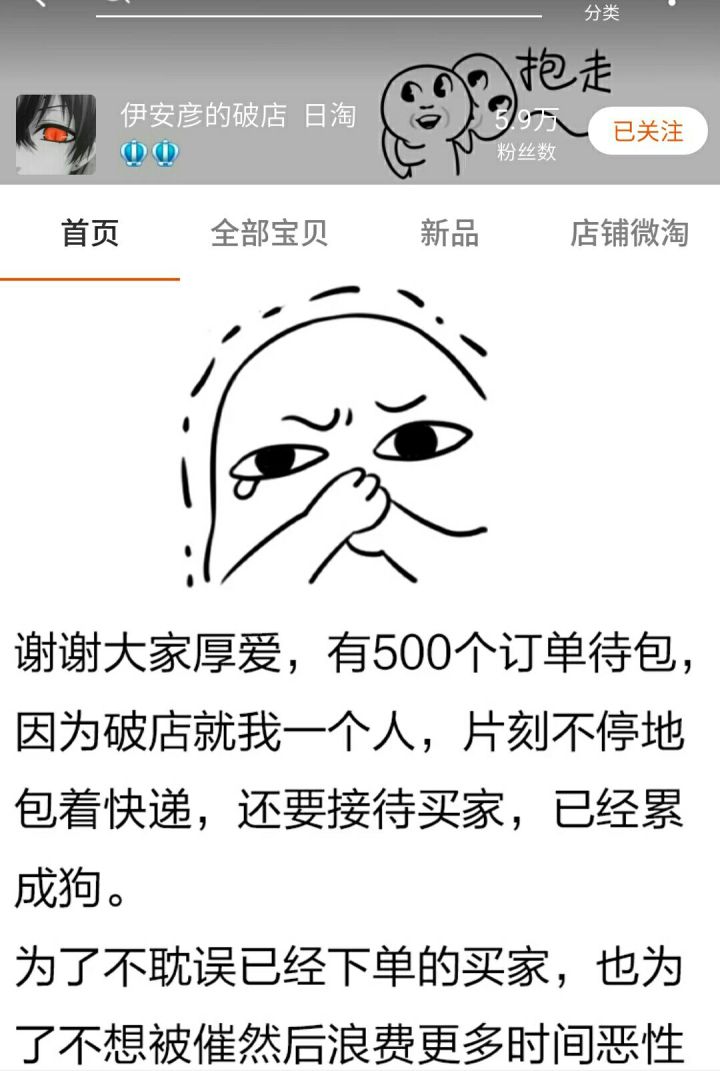Screen dimensions: 720x1071
Task: Tap the 已关注 follow button
Action: coord(648,131)
